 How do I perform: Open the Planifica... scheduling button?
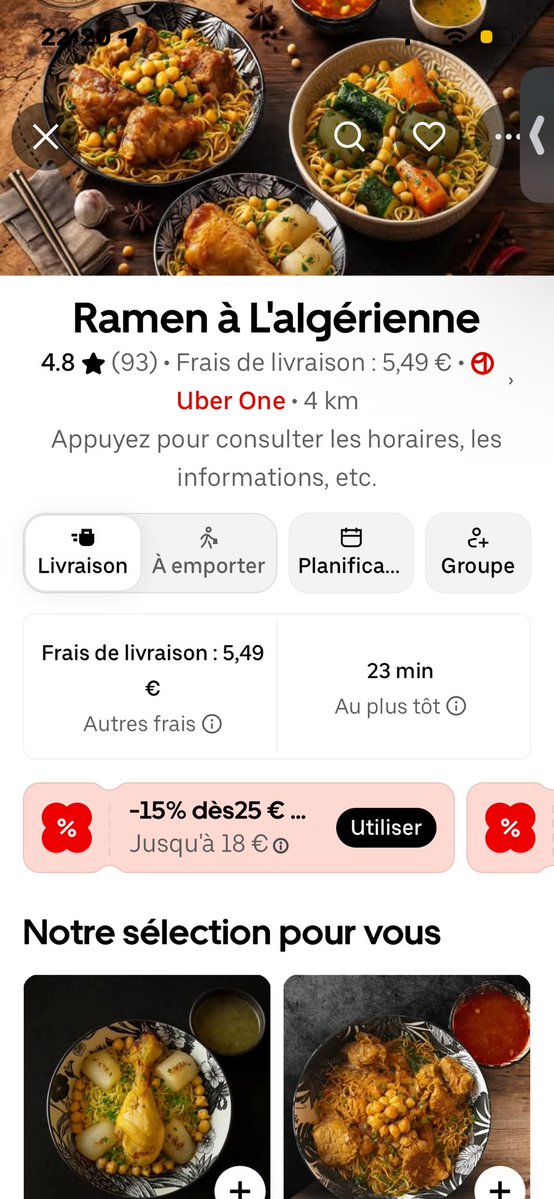pos(350,553)
